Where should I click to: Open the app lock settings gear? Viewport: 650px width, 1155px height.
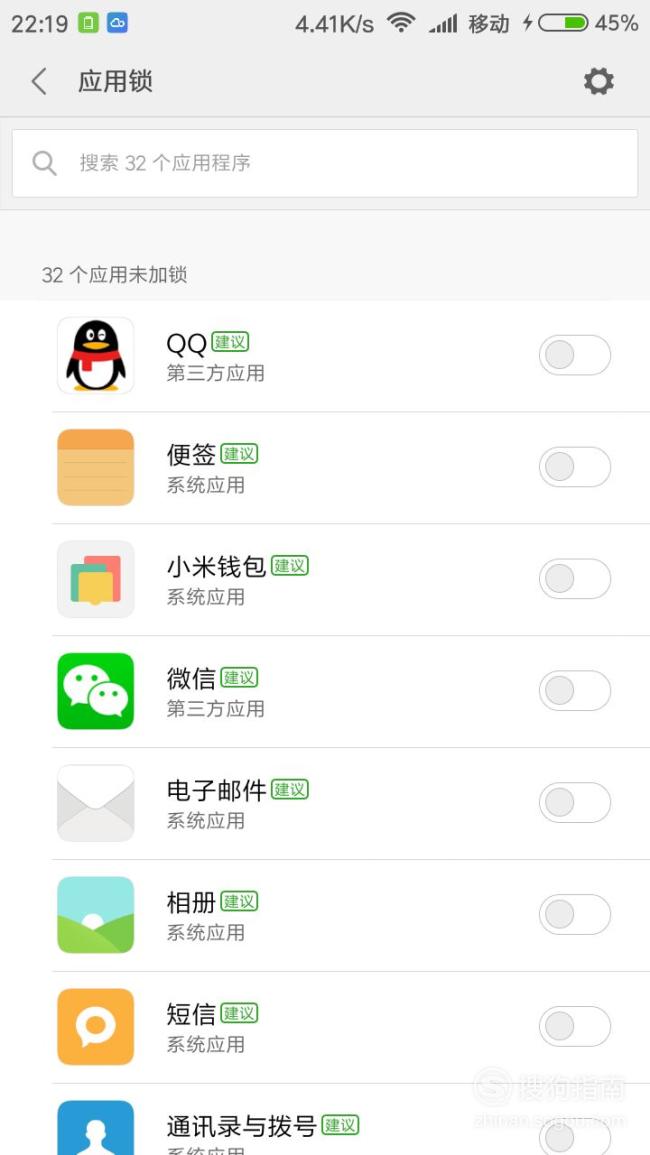click(x=598, y=81)
